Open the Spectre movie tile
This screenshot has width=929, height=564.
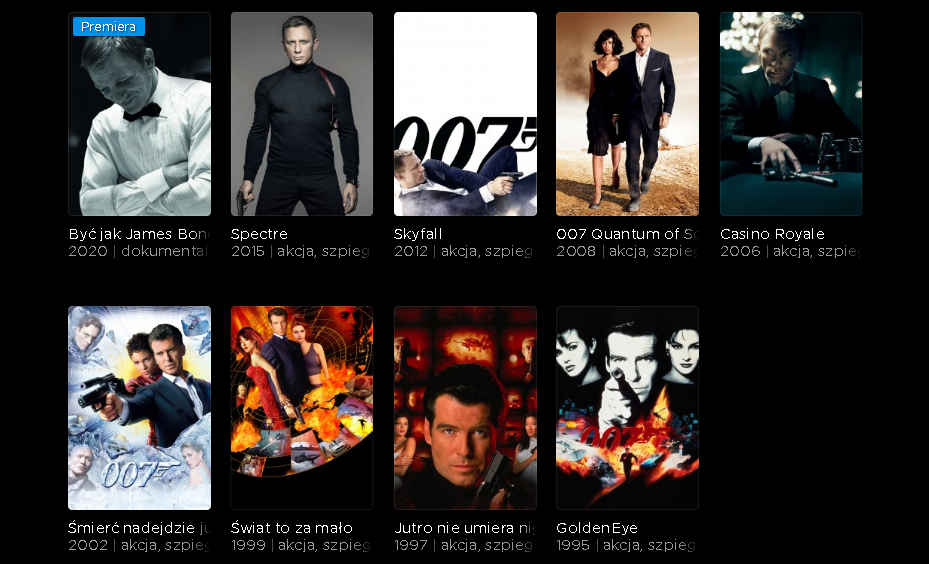coord(301,114)
